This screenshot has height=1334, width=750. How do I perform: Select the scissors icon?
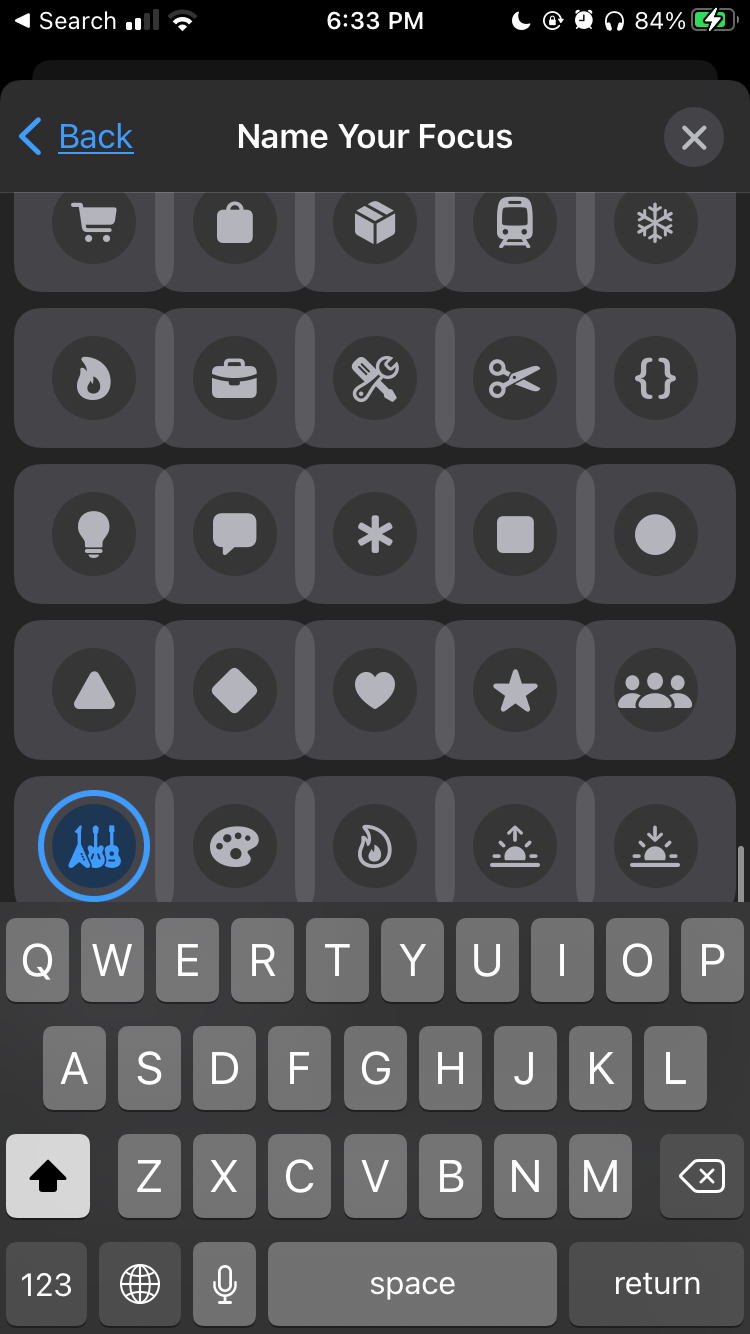(x=514, y=378)
